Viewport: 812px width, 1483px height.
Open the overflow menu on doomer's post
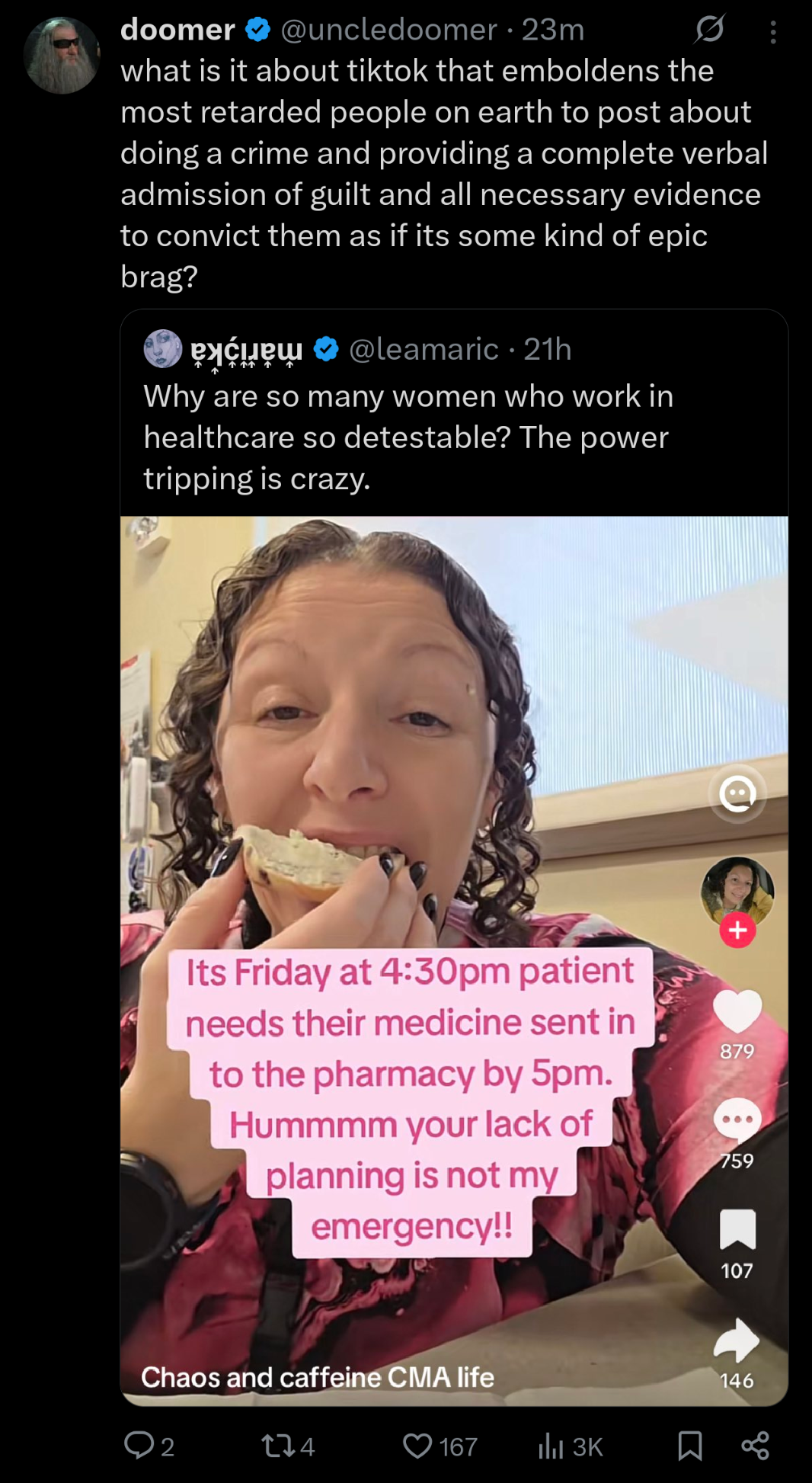(772, 32)
